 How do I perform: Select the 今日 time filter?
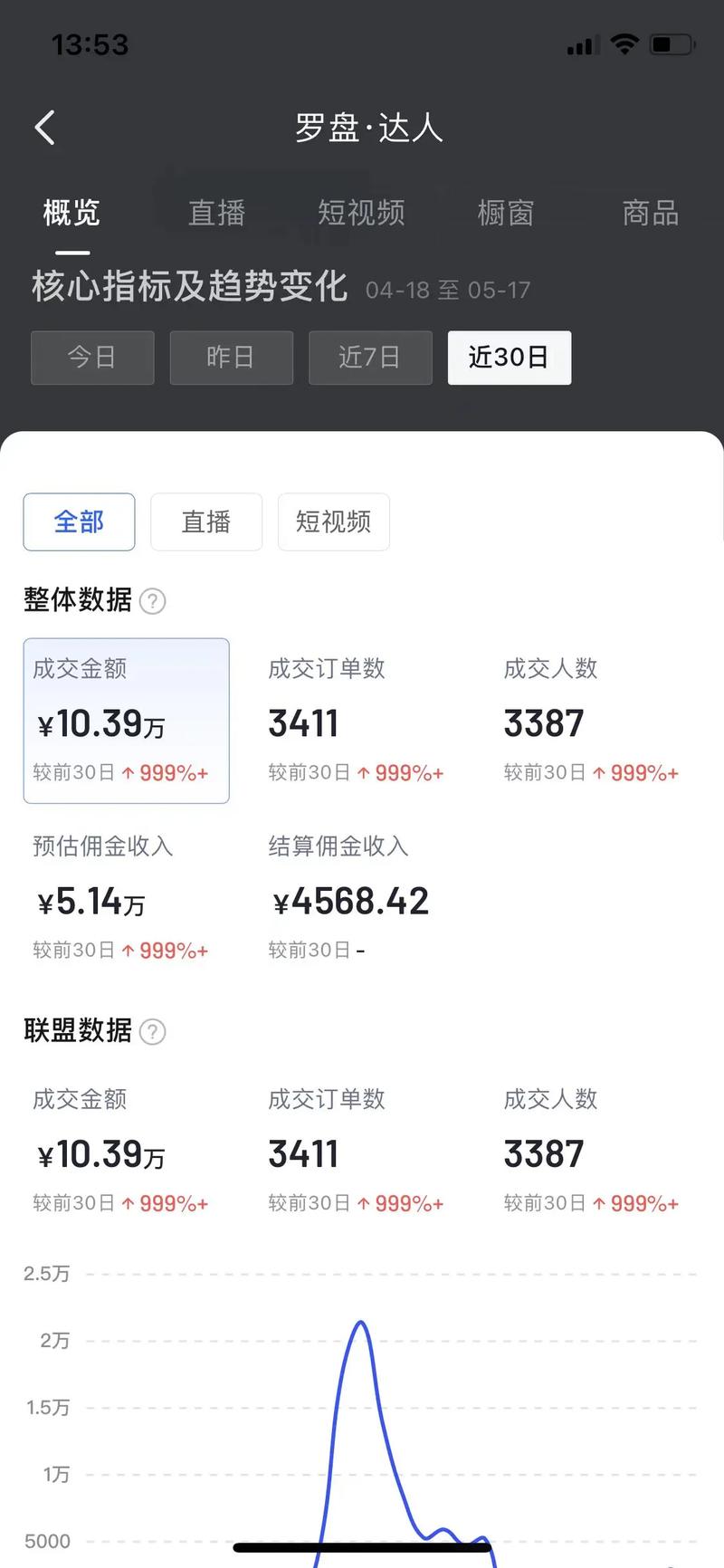[x=92, y=358]
